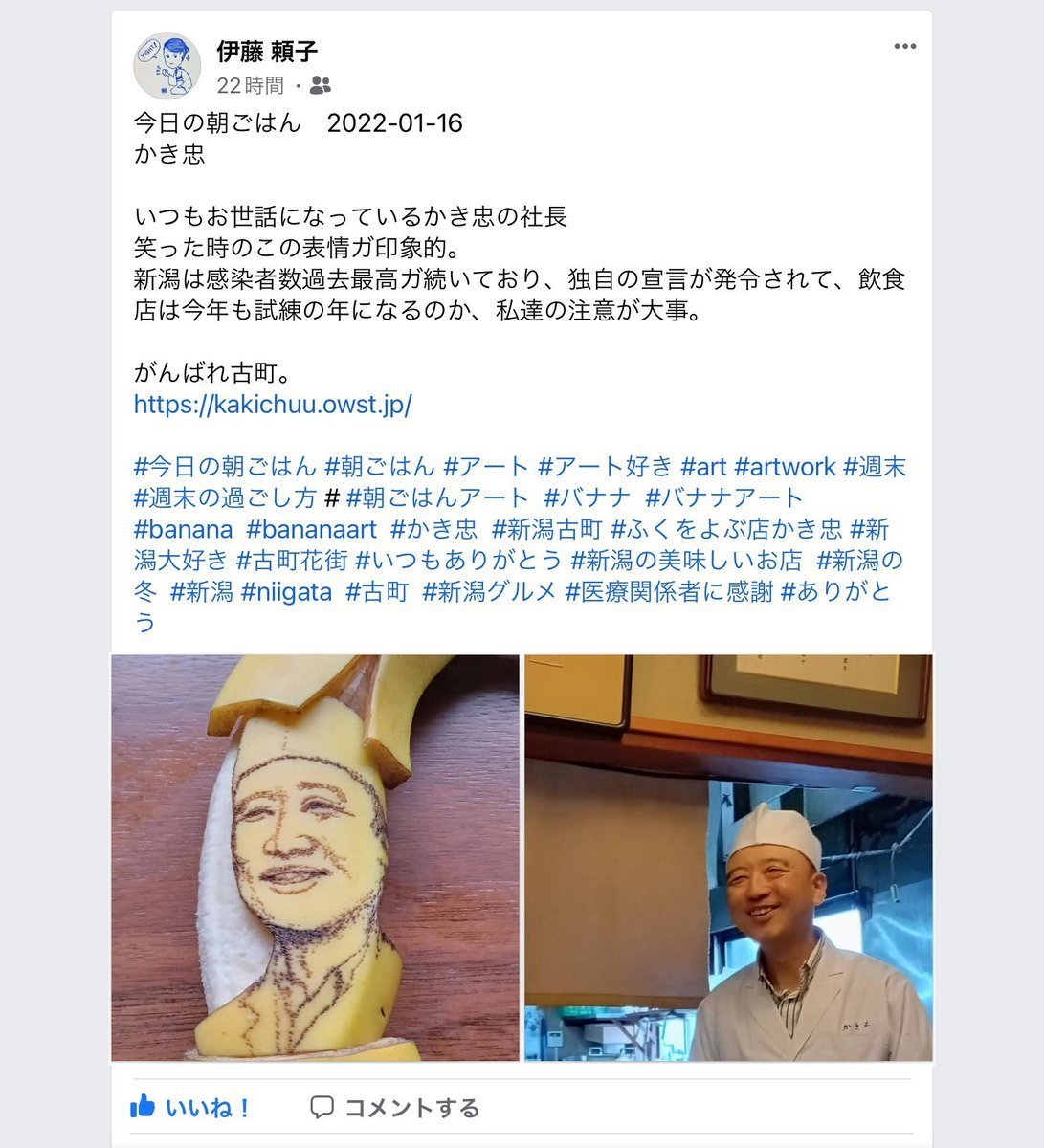The image size is (1044, 1148).
Task: View the chef photo
Action: (727, 857)
